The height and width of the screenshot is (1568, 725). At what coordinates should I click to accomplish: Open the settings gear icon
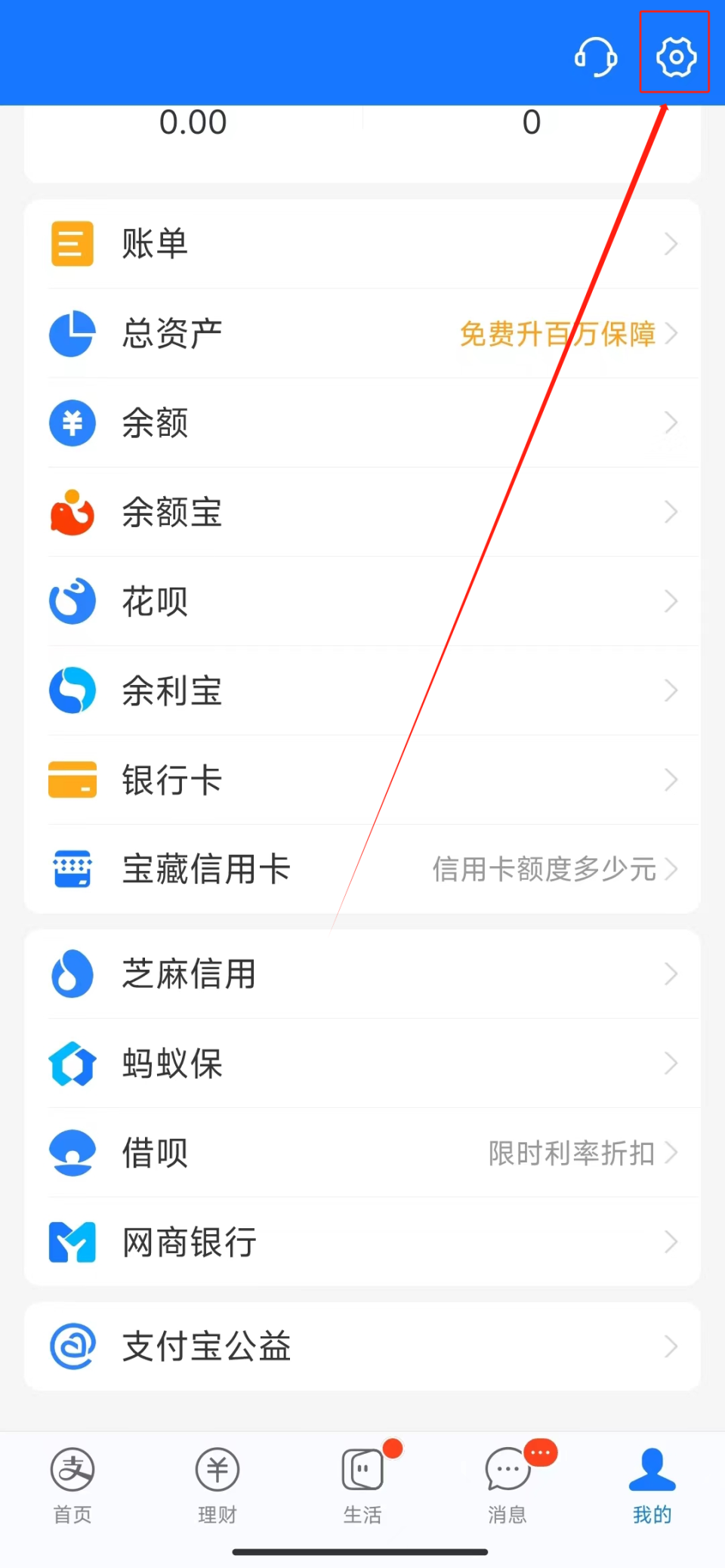click(x=675, y=56)
